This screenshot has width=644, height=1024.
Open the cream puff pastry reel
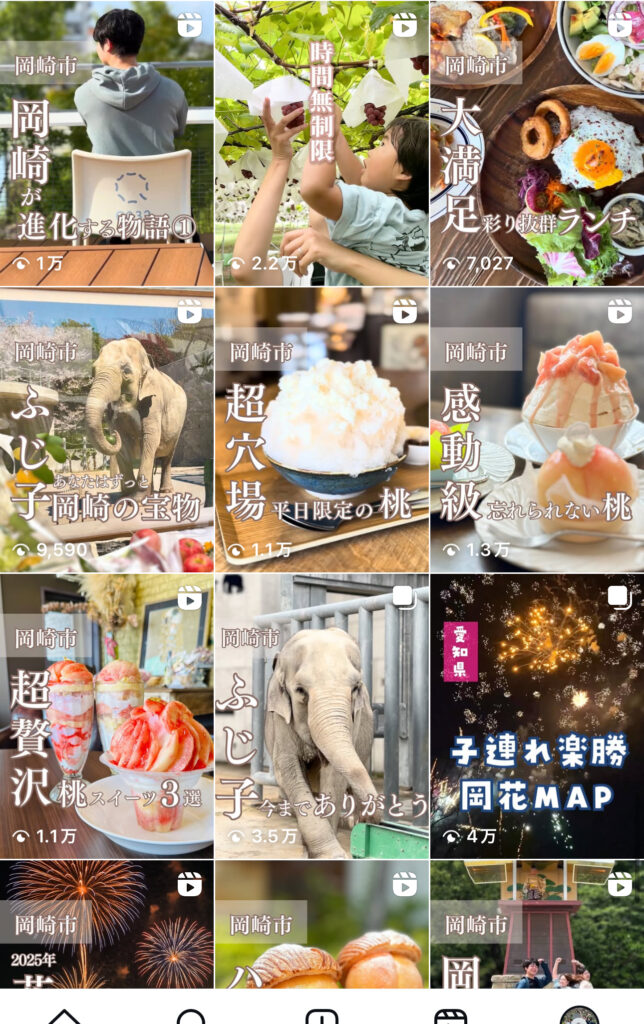click(321, 925)
